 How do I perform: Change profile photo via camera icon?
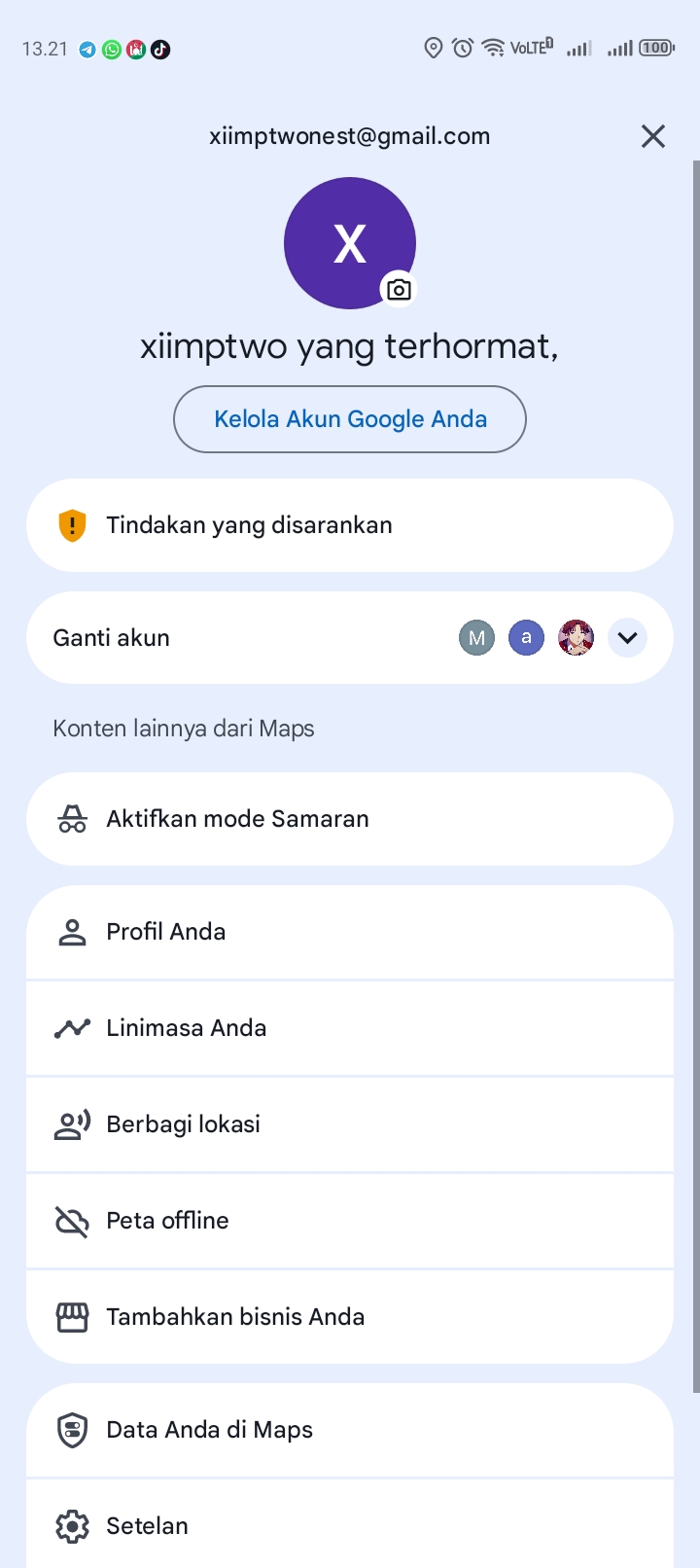(399, 290)
